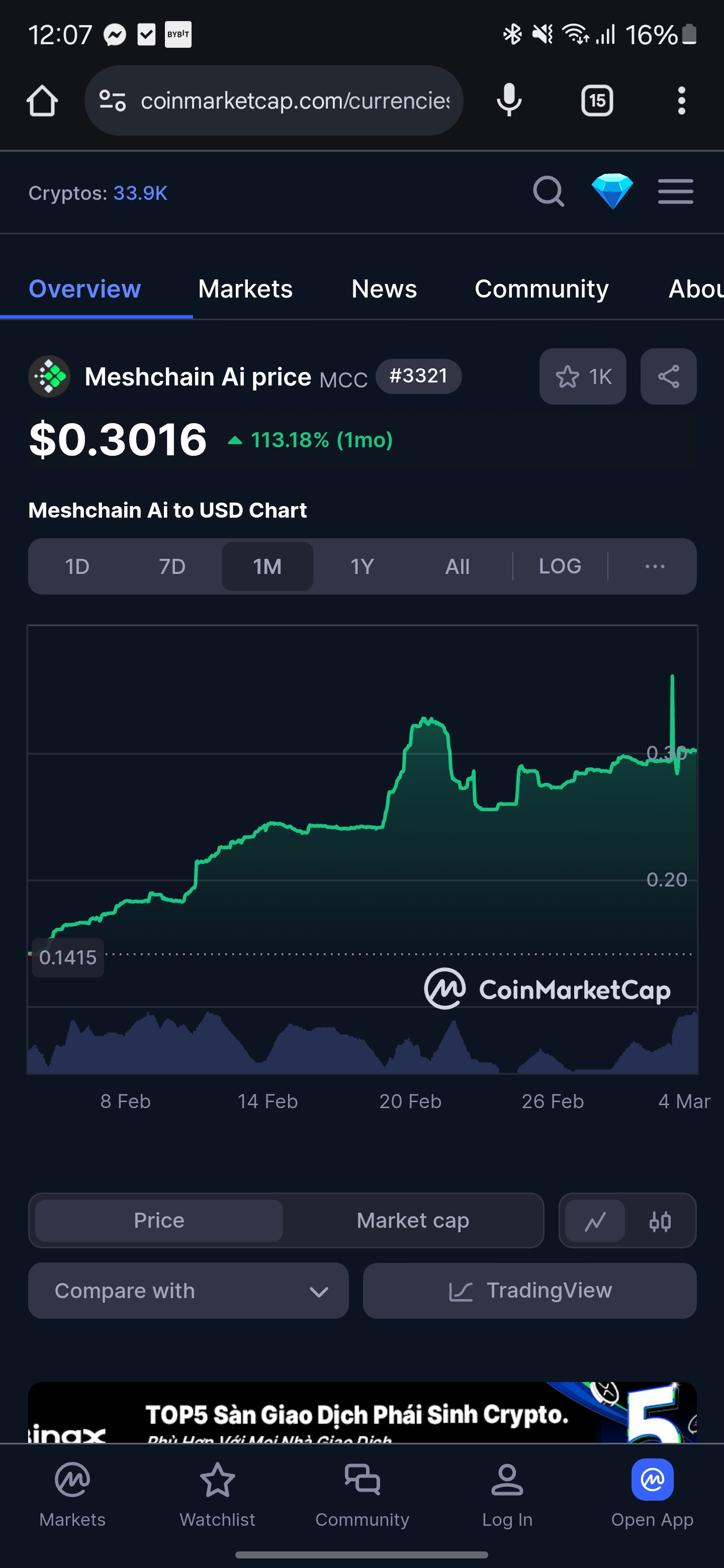
Task: Open more chart options dots
Action: point(655,567)
